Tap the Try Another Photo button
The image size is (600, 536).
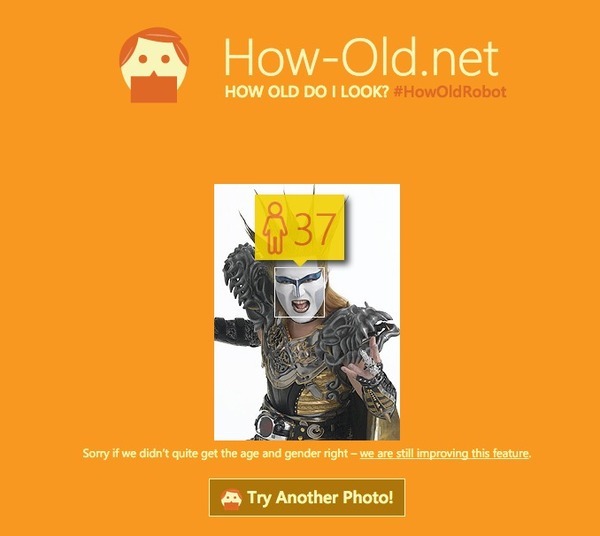tap(307, 497)
